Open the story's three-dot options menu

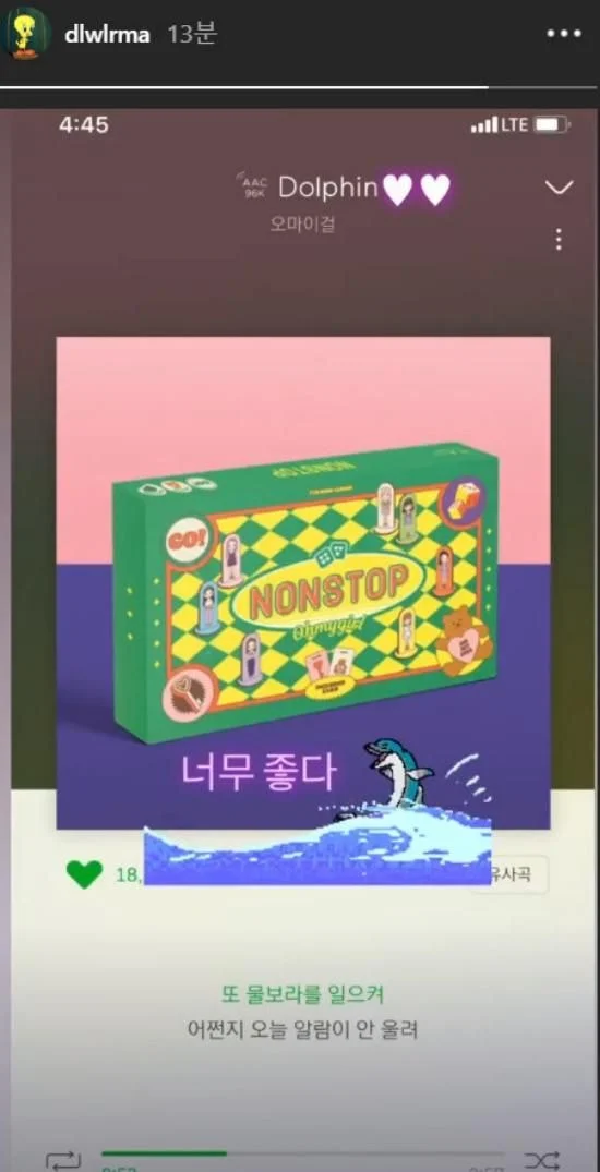click(x=563, y=35)
